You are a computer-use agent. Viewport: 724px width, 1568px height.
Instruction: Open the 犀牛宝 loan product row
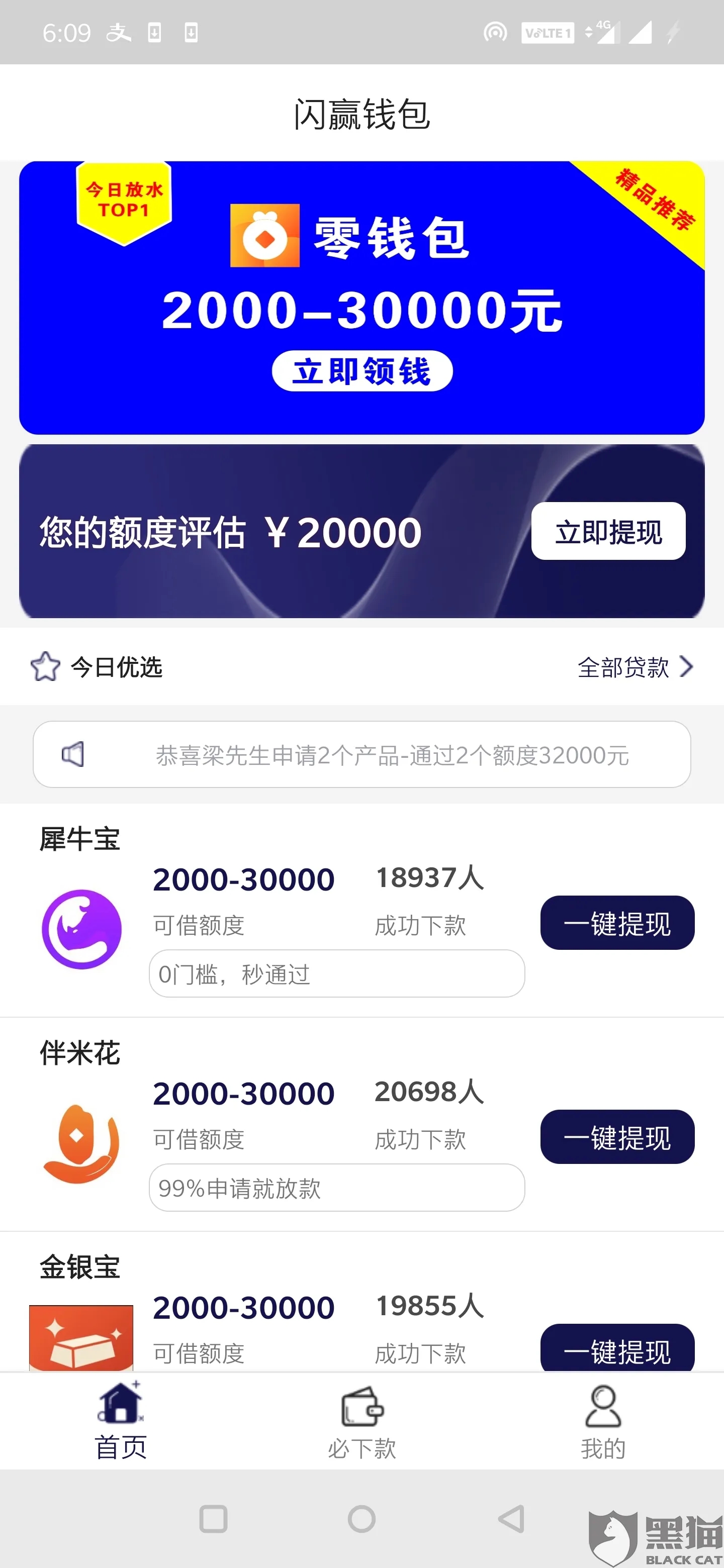274,883
